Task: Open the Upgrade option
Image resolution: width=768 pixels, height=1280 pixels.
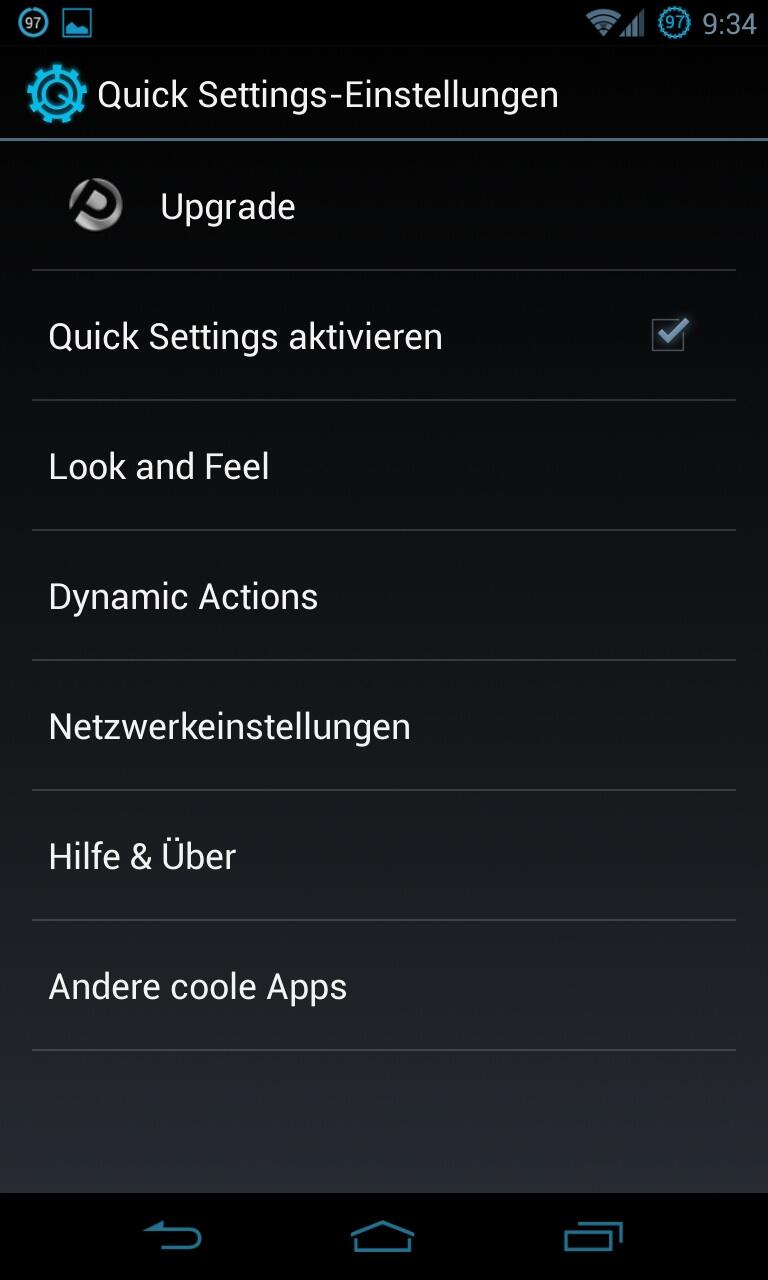Action: click(x=228, y=207)
